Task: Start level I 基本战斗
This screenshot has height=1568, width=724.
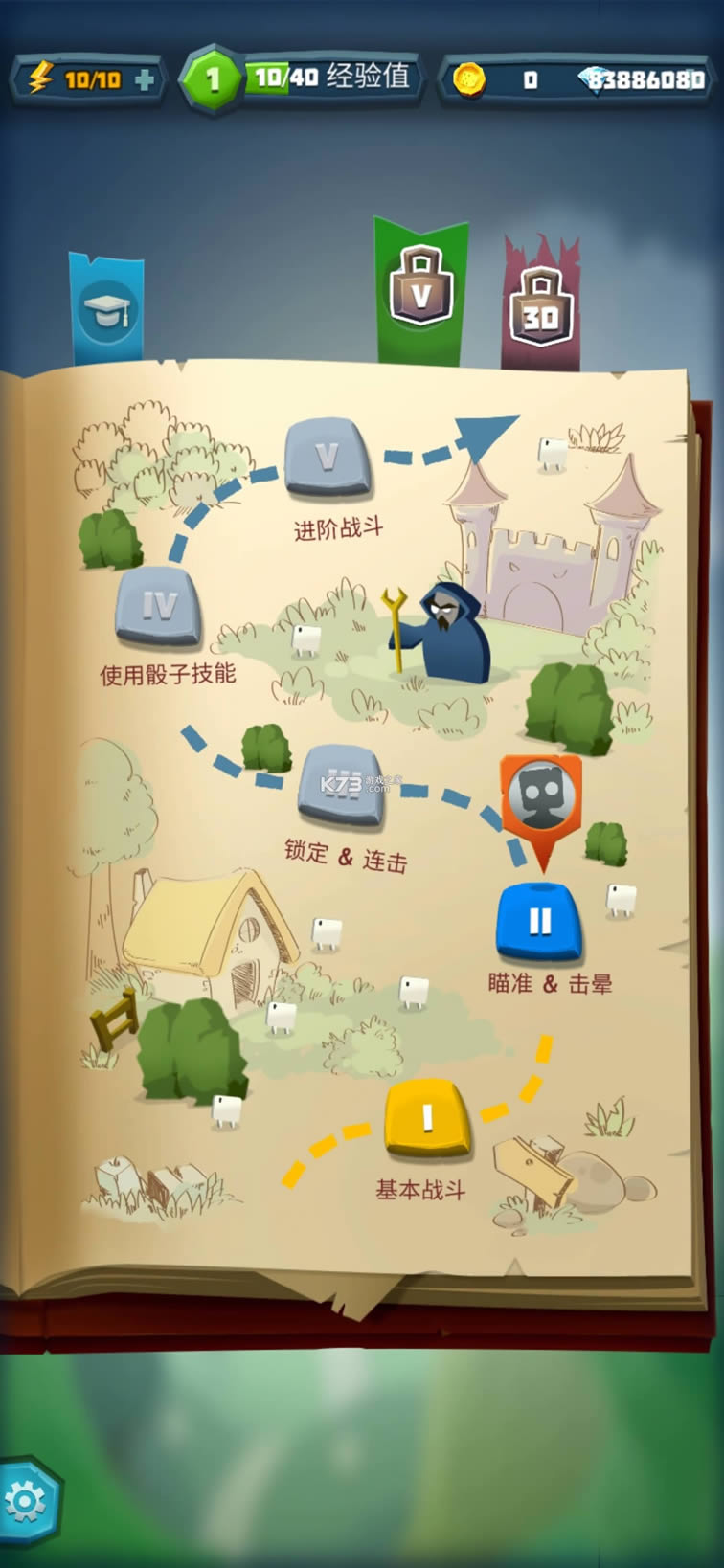Action: click(x=427, y=1118)
